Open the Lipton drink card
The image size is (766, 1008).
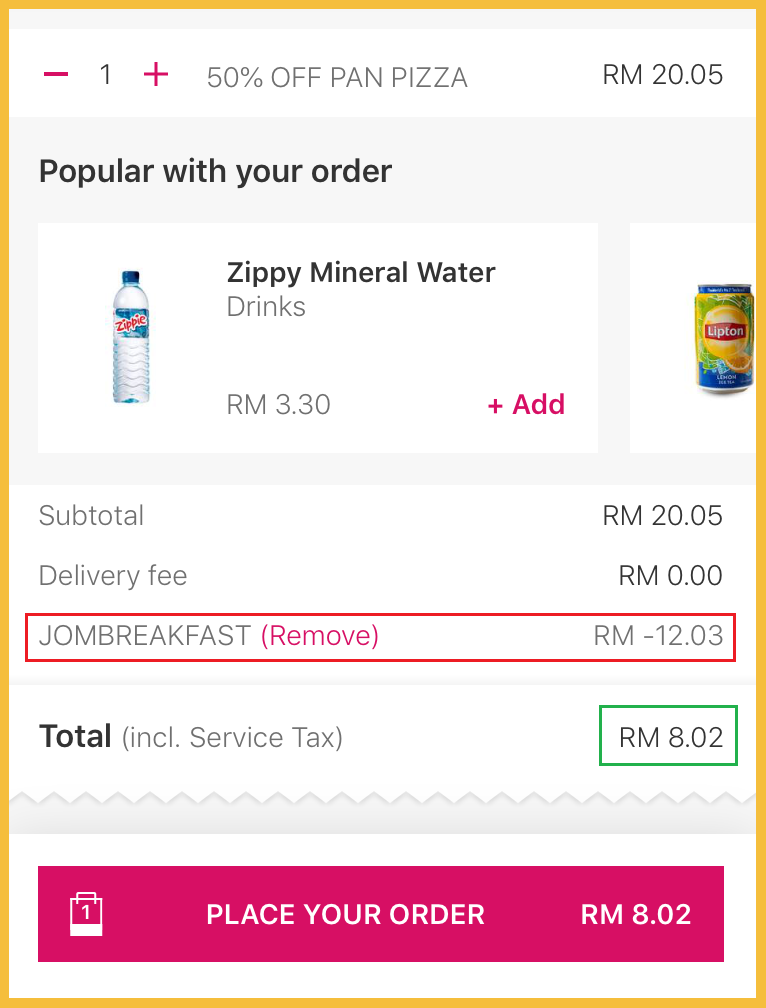(700, 338)
